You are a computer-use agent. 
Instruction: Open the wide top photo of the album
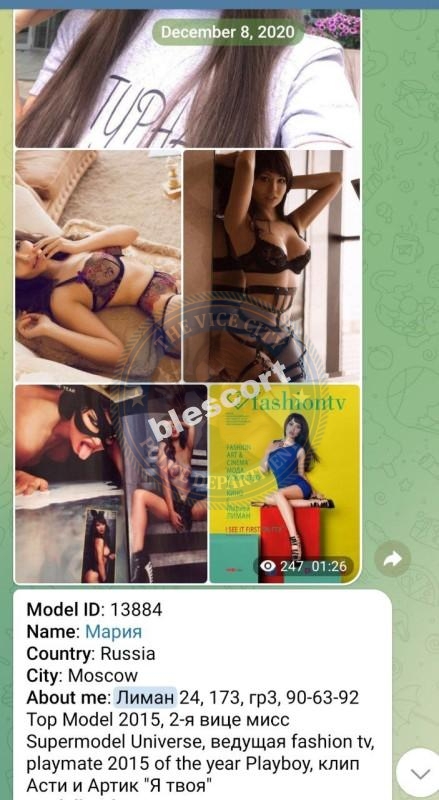pyautogui.click(x=188, y=79)
